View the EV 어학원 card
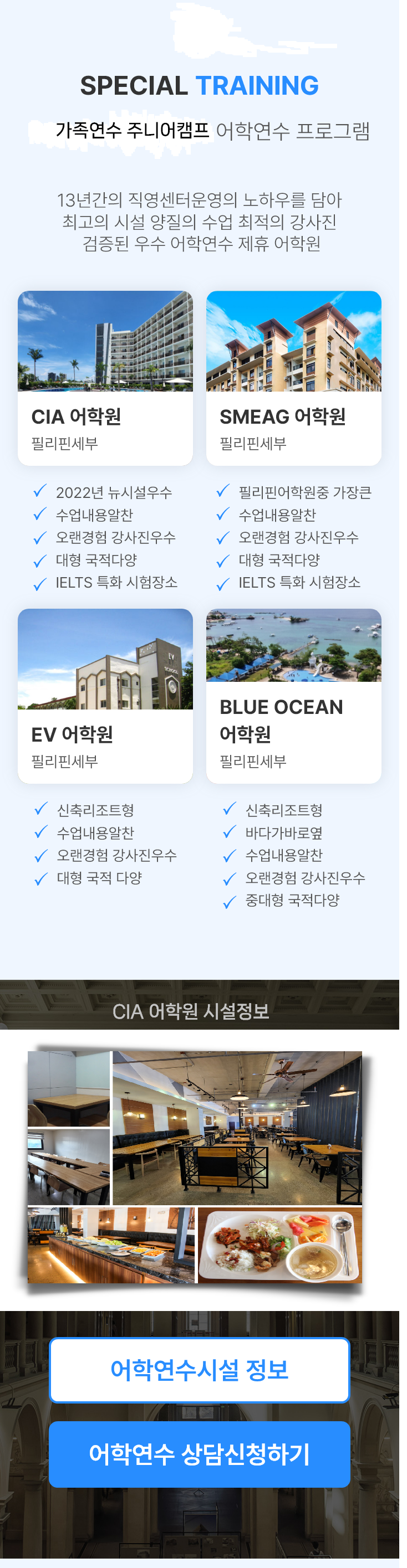The image size is (407, 1568). pos(105,696)
